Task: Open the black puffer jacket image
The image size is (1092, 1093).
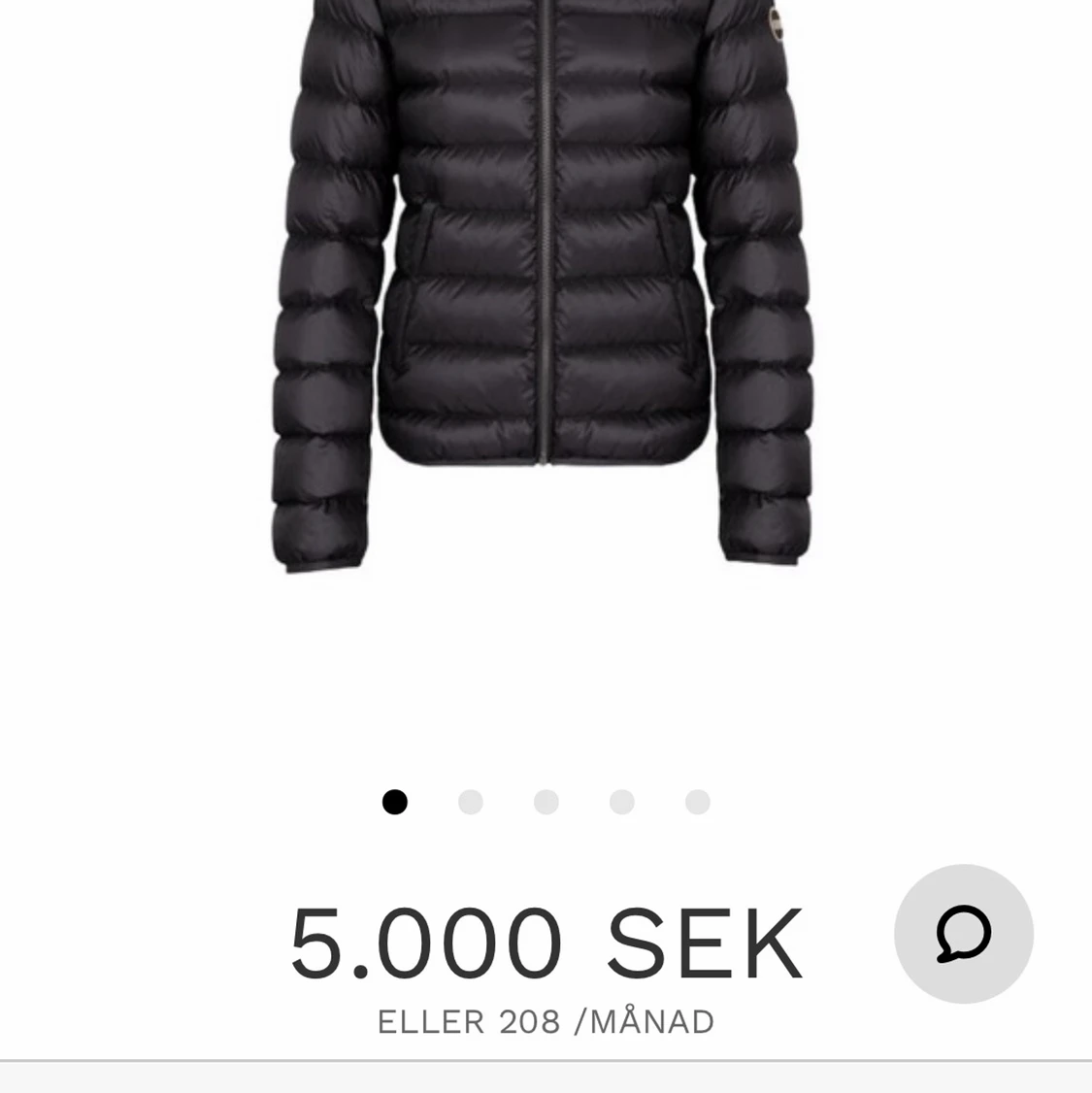Action: pos(544,291)
